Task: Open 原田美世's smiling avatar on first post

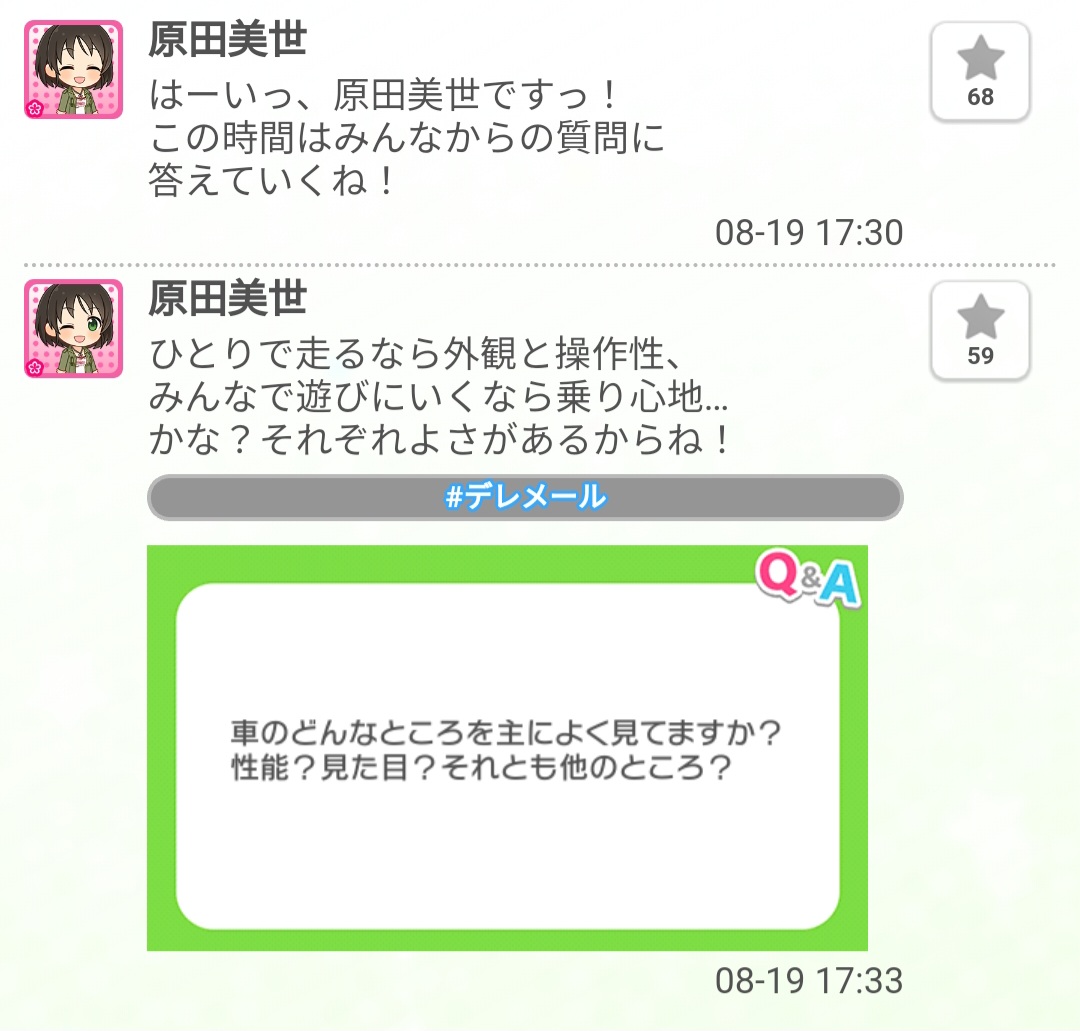Action: click(x=73, y=69)
